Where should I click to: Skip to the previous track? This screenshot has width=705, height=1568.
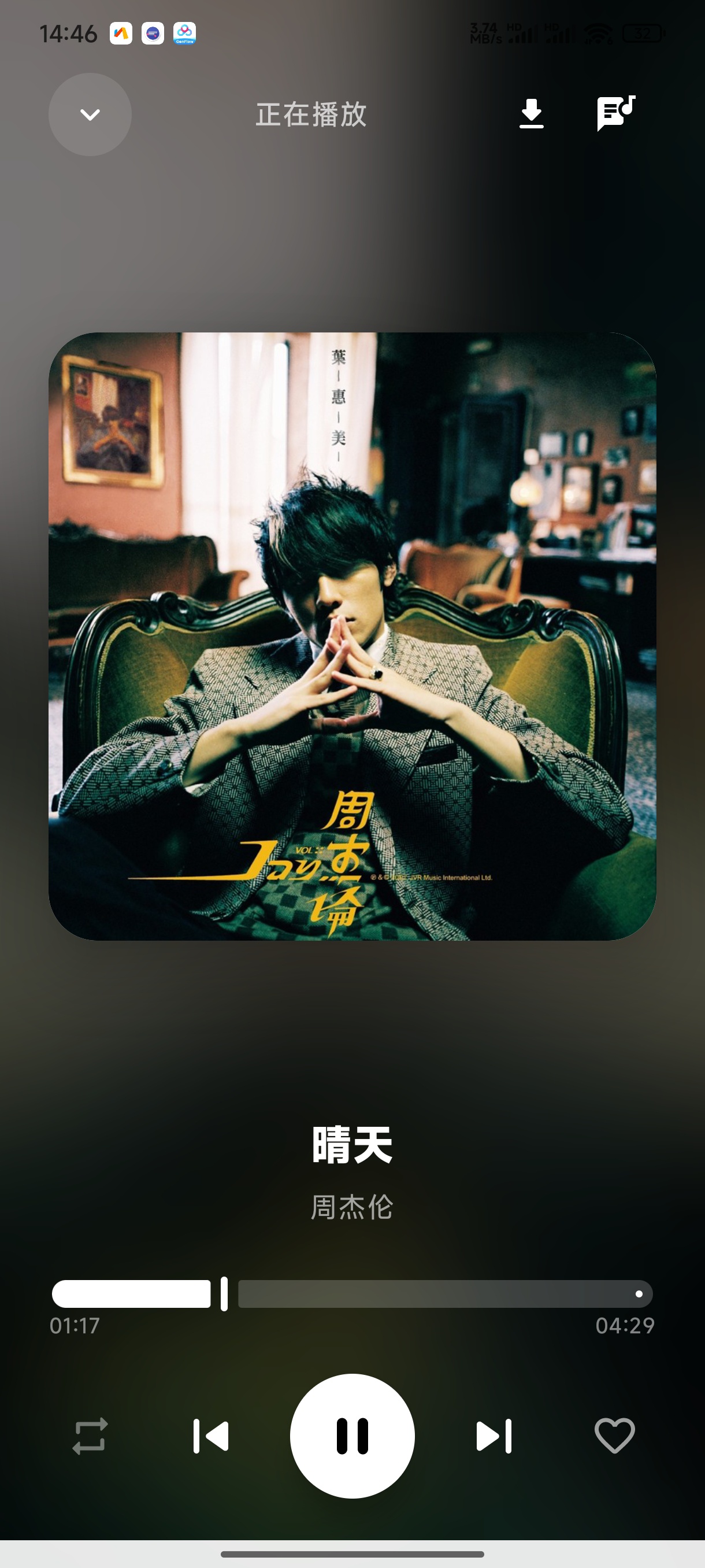click(211, 1436)
